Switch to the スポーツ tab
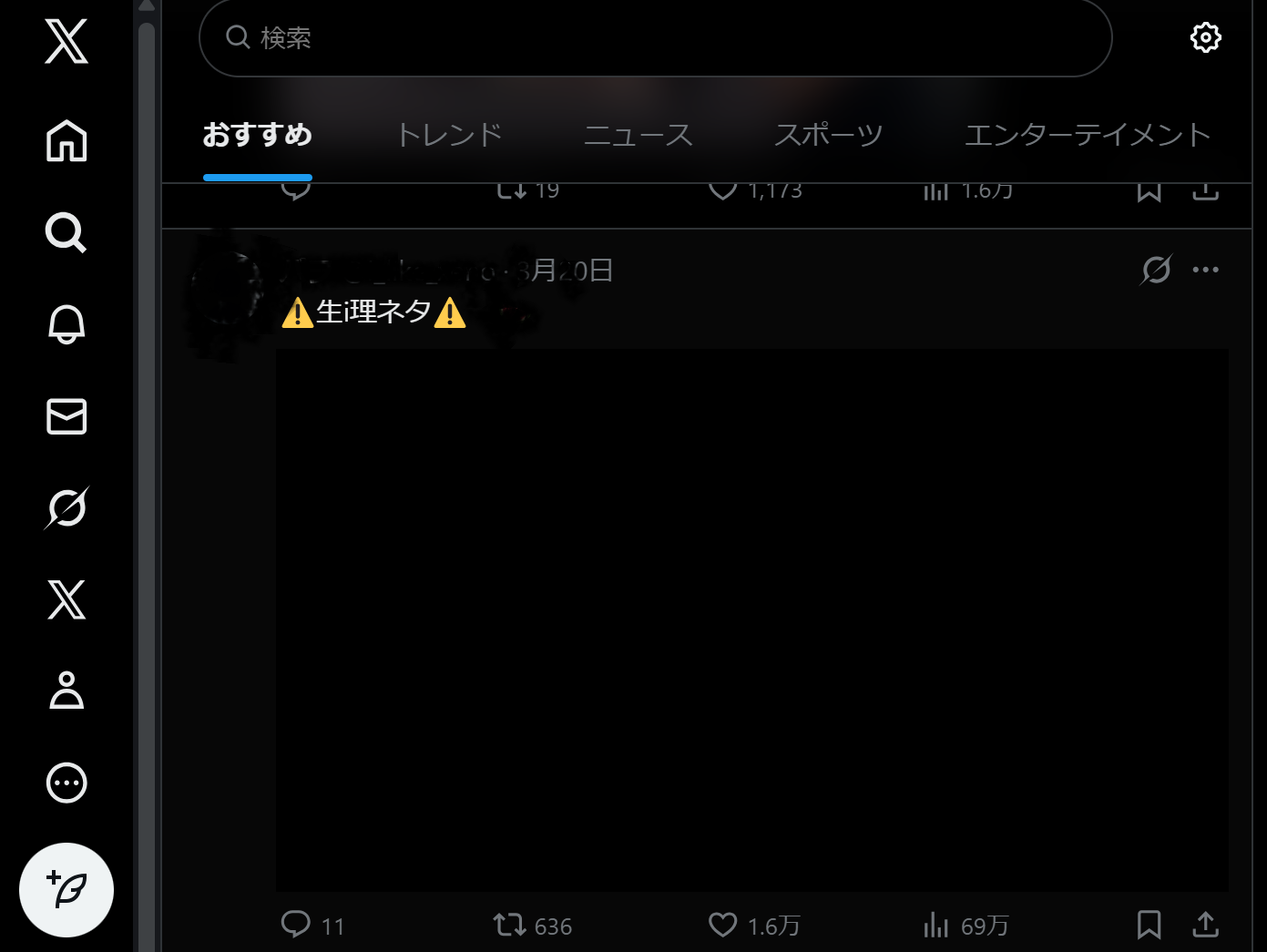 [828, 135]
